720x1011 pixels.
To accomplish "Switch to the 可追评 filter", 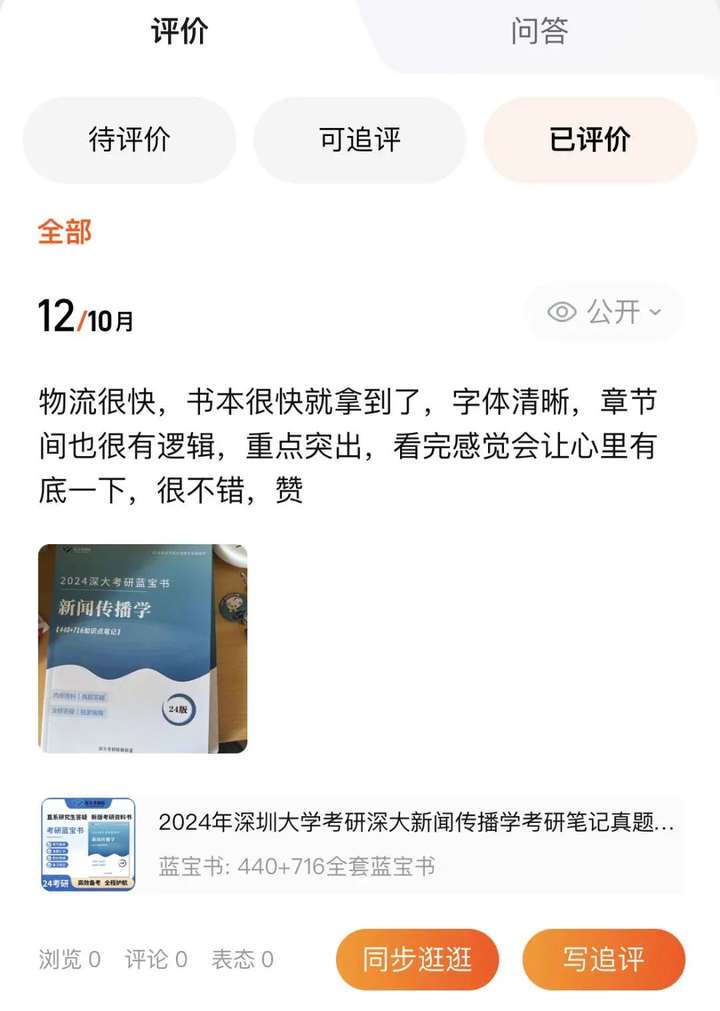I will (360, 140).
